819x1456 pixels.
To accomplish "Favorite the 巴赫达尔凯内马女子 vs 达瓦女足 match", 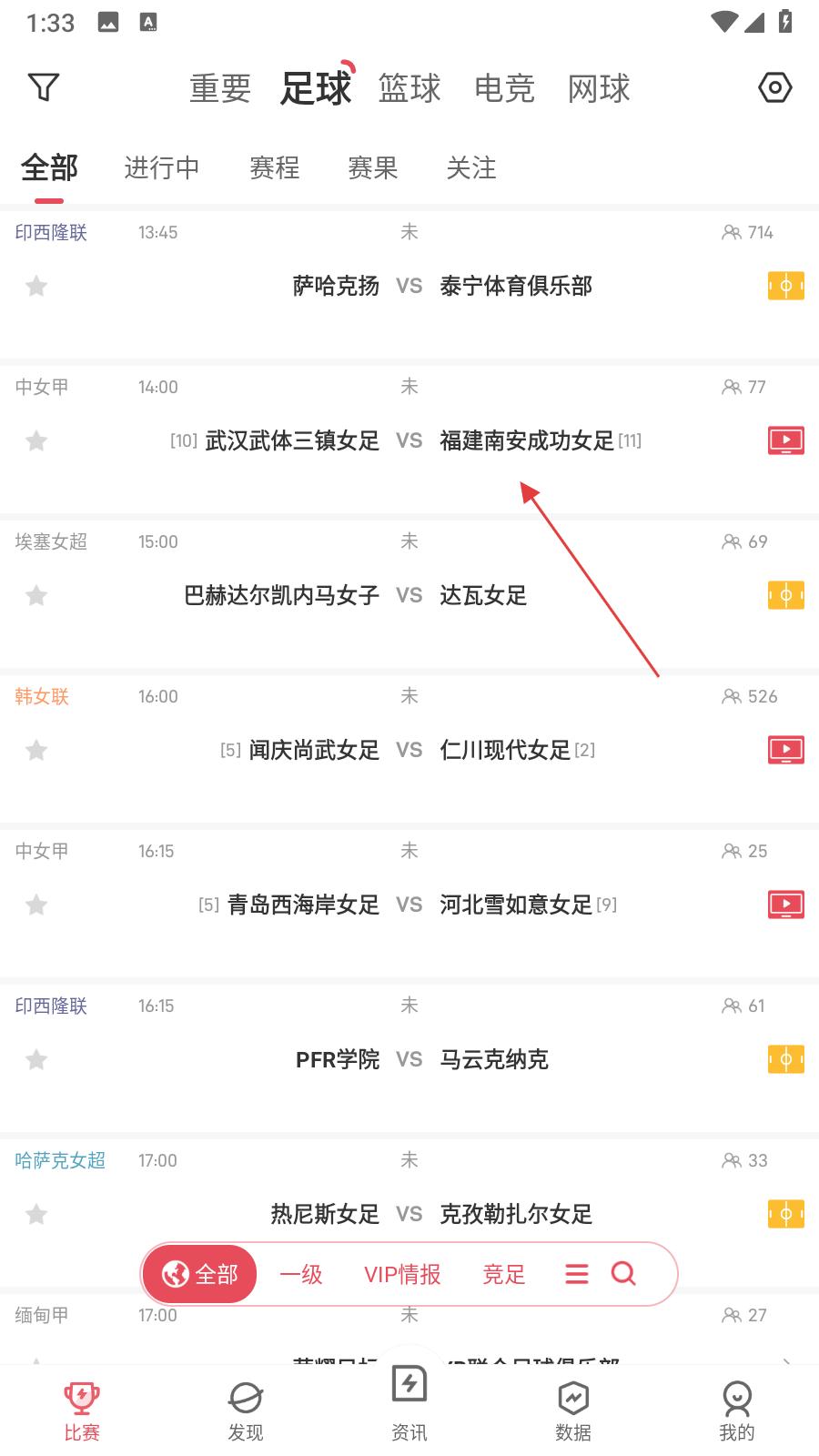I will coord(36,596).
